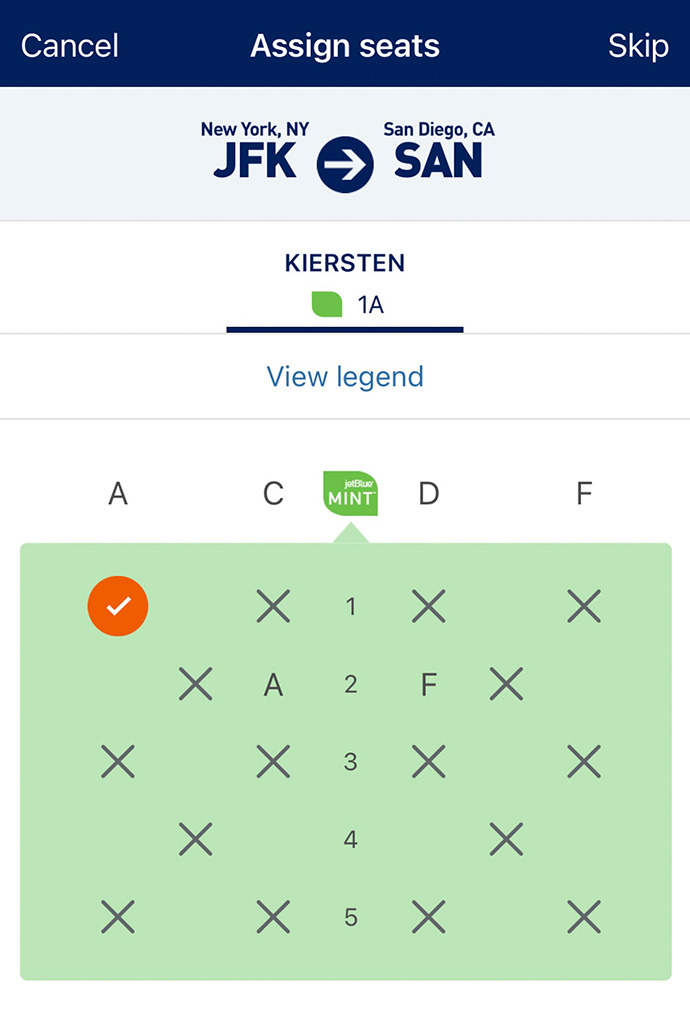Open the View legend link
The height and width of the screenshot is (1035, 690).
tap(345, 377)
